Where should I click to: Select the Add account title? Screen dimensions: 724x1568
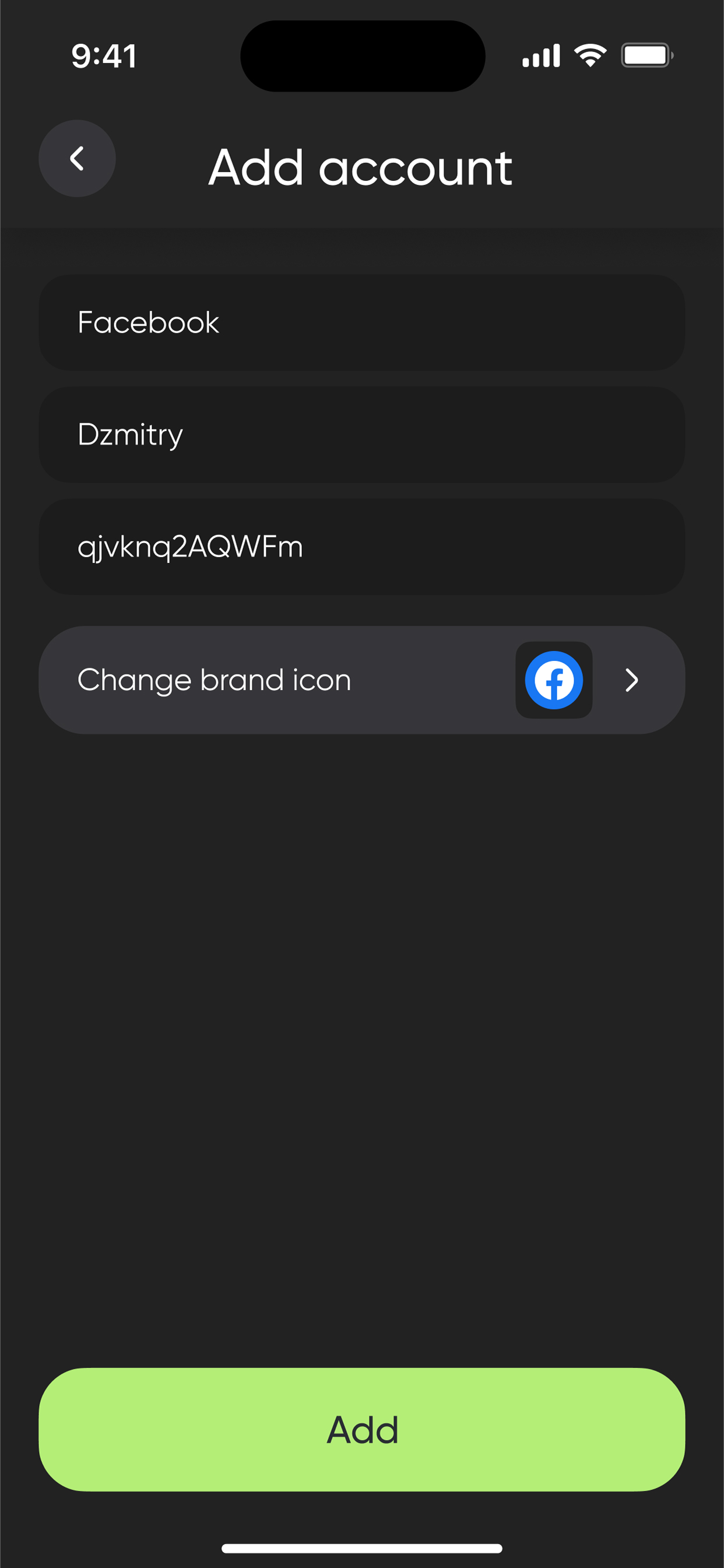tap(361, 167)
